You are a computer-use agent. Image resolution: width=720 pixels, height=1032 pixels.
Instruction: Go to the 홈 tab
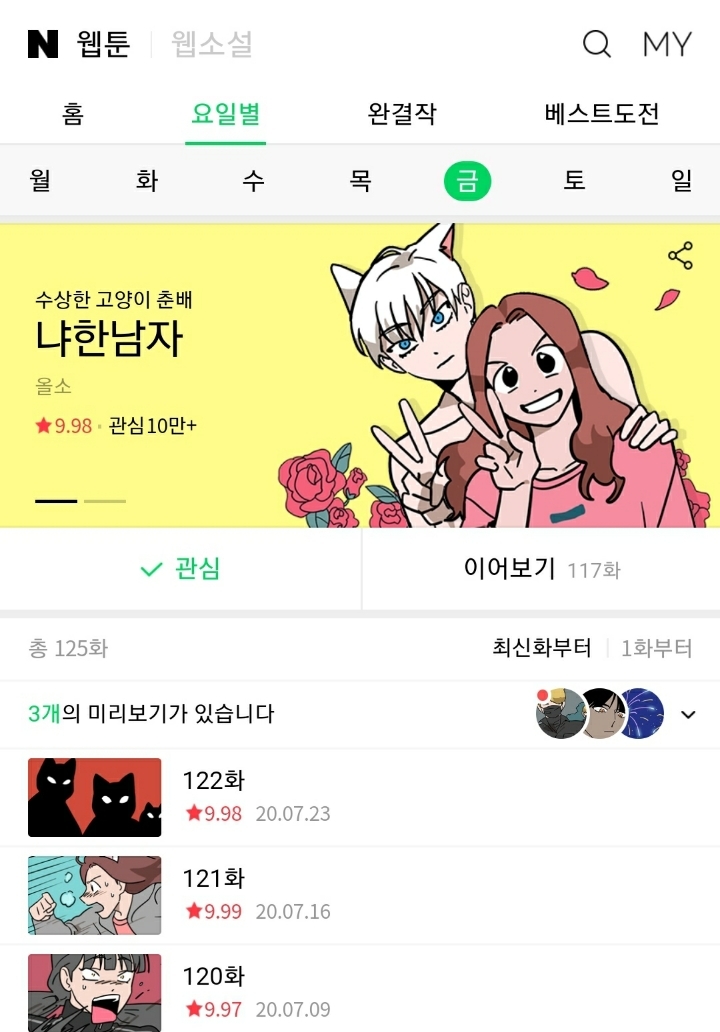tap(73, 113)
